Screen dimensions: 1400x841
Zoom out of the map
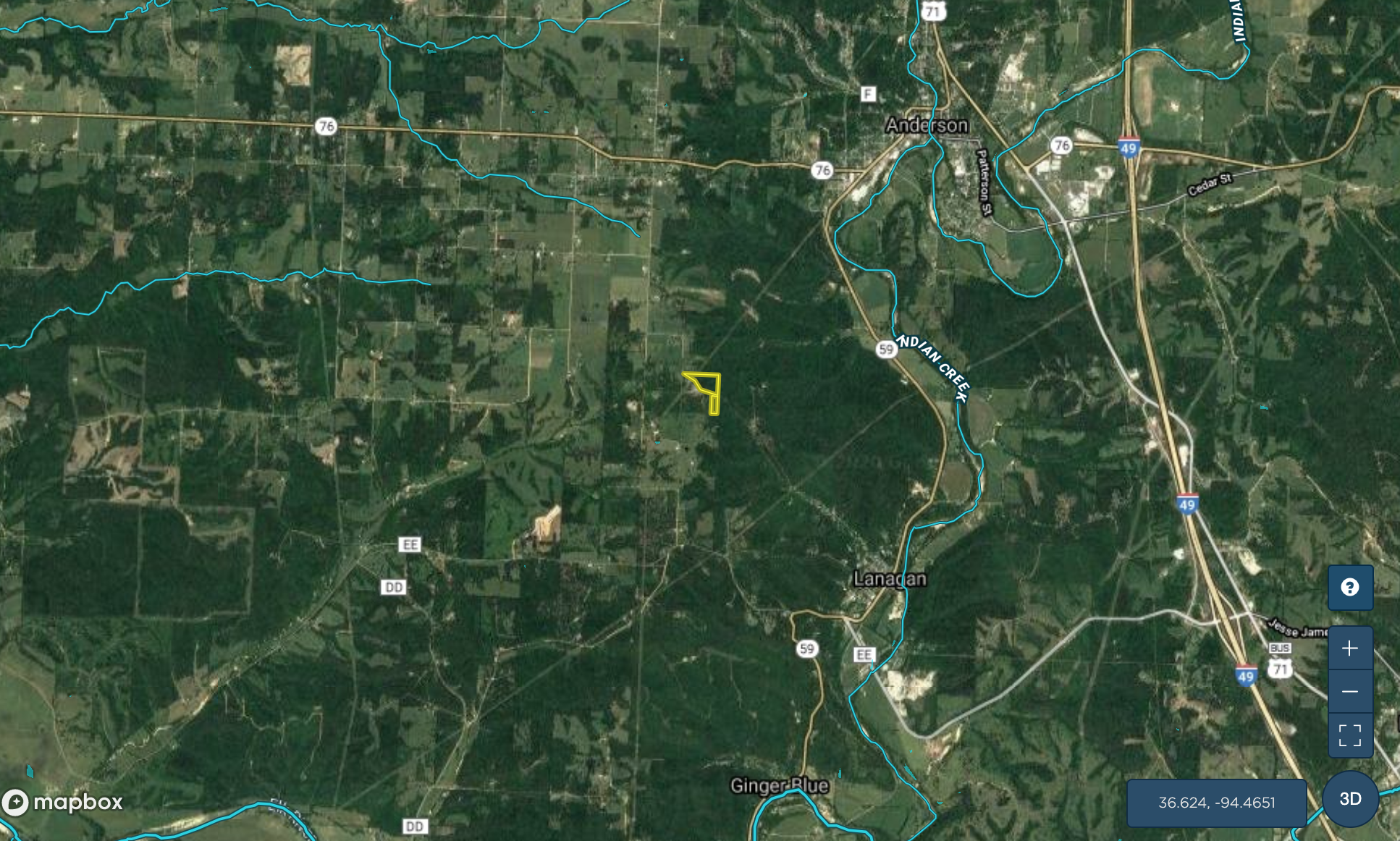(1350, 692)
